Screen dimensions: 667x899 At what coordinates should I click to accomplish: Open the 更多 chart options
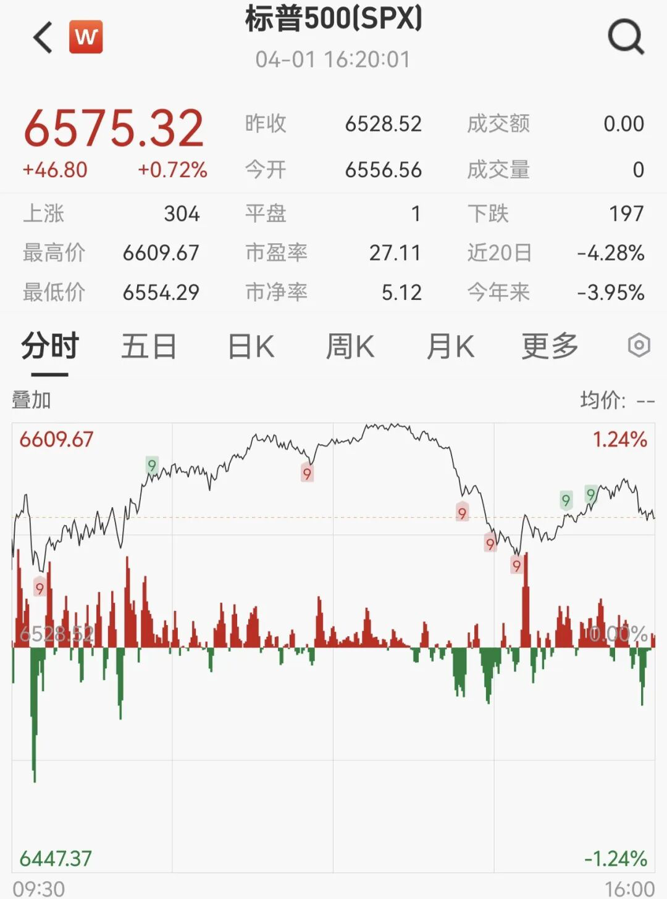pos(550,347)
